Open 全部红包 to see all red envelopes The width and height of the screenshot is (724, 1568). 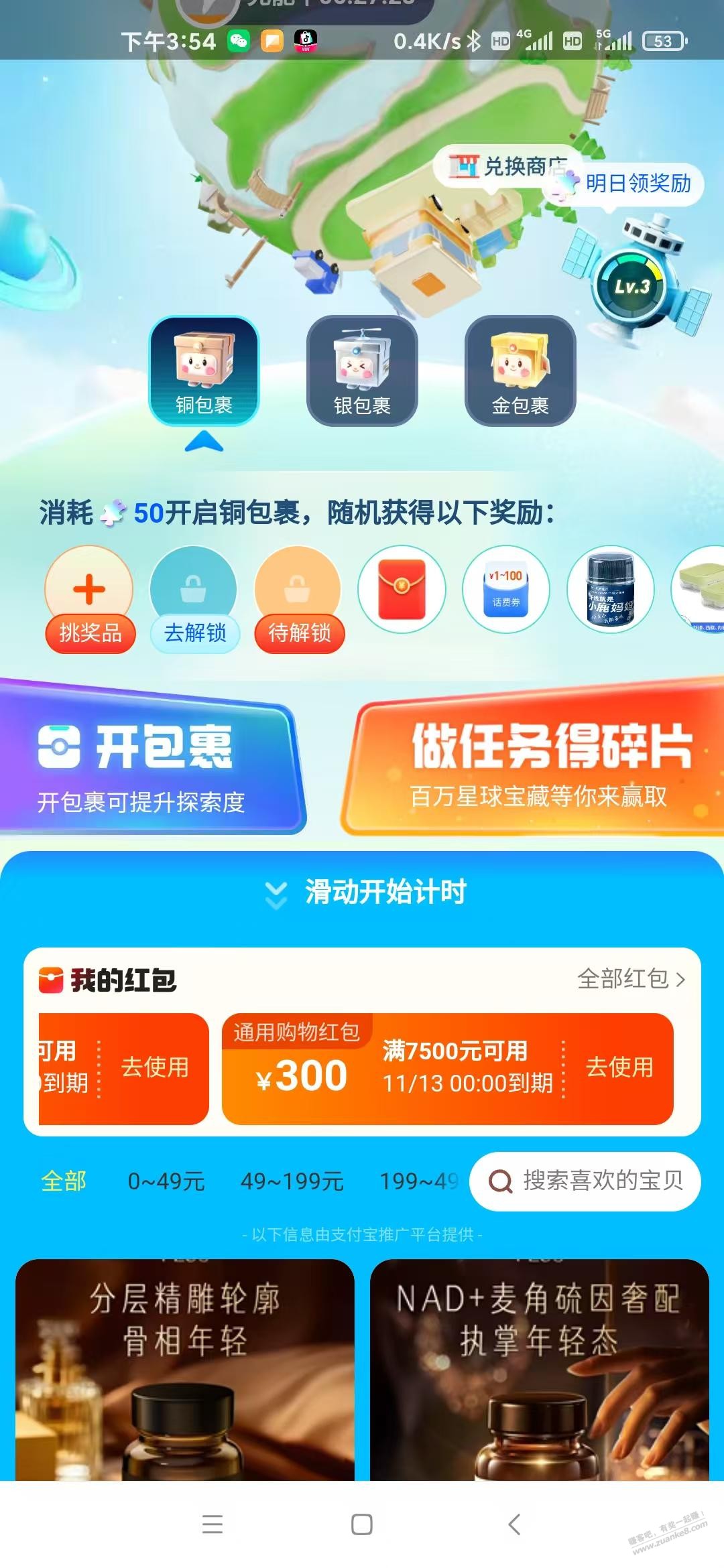click(631, 979)
